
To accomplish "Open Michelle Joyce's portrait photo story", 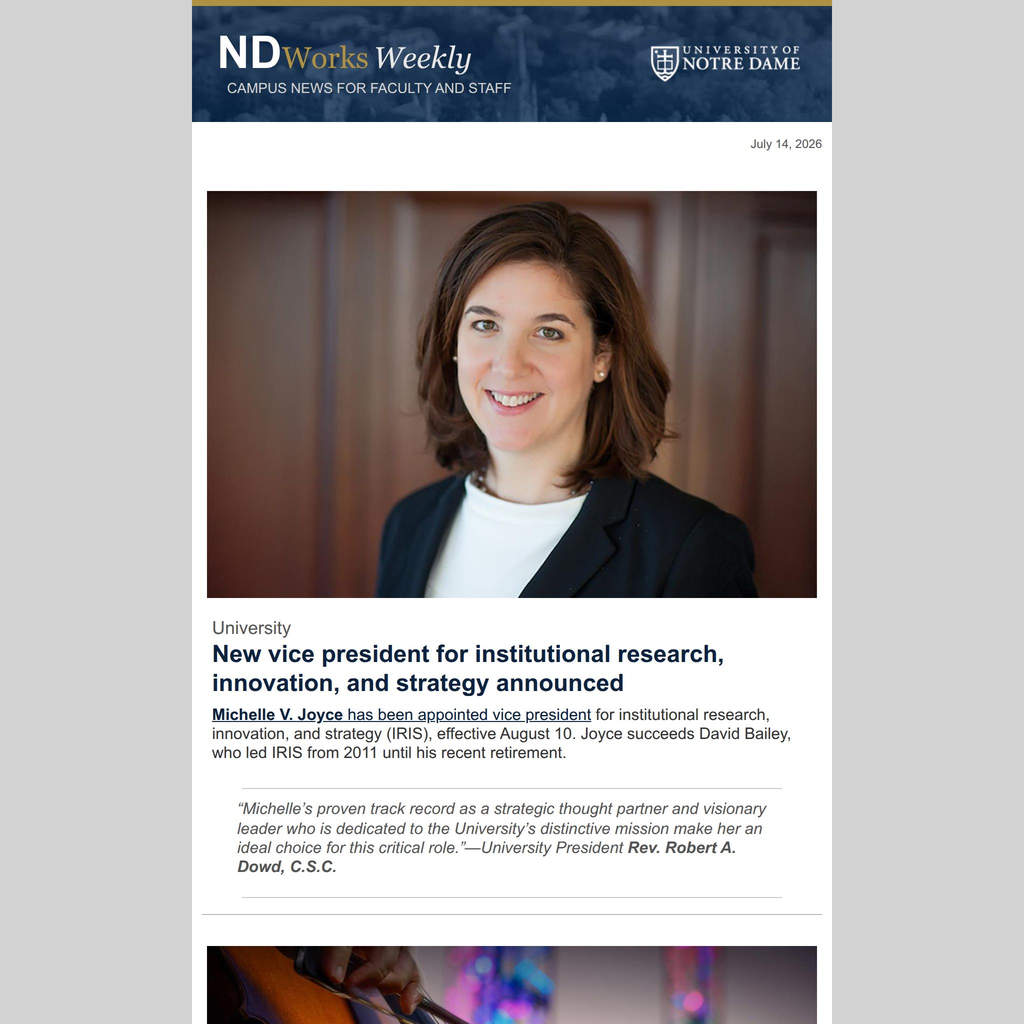I will [511, 394].
